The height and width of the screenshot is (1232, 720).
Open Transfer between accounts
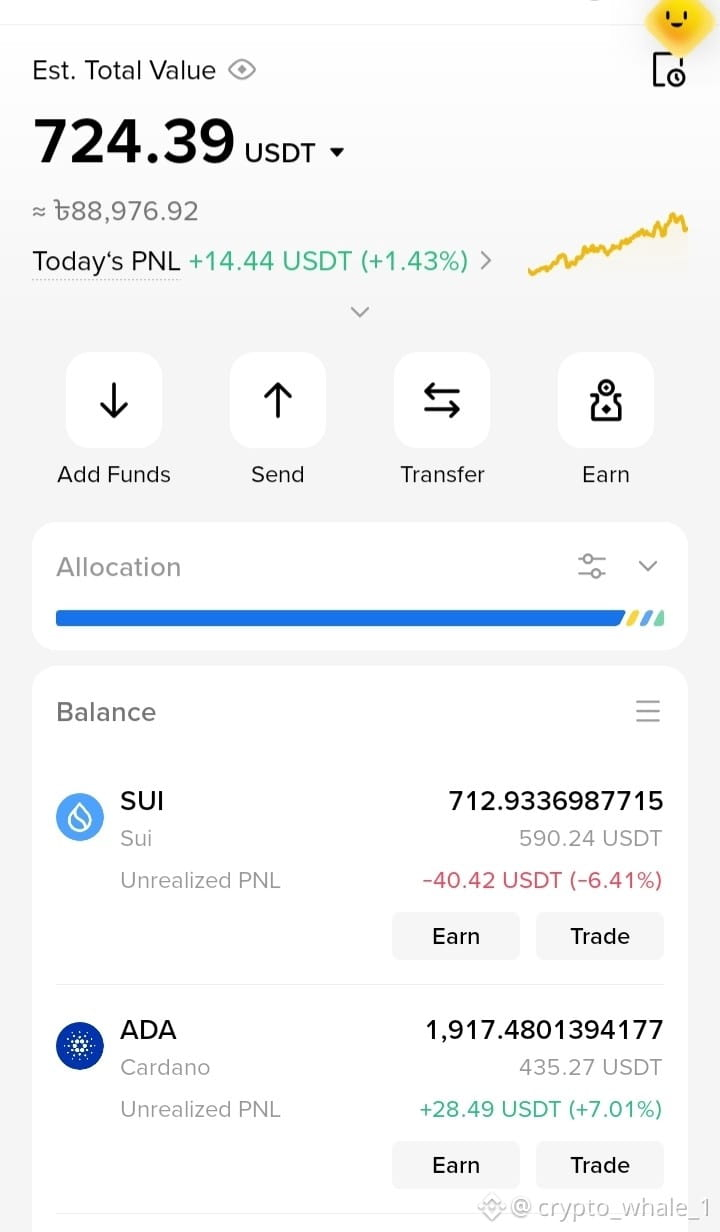[x=442, y=400]
